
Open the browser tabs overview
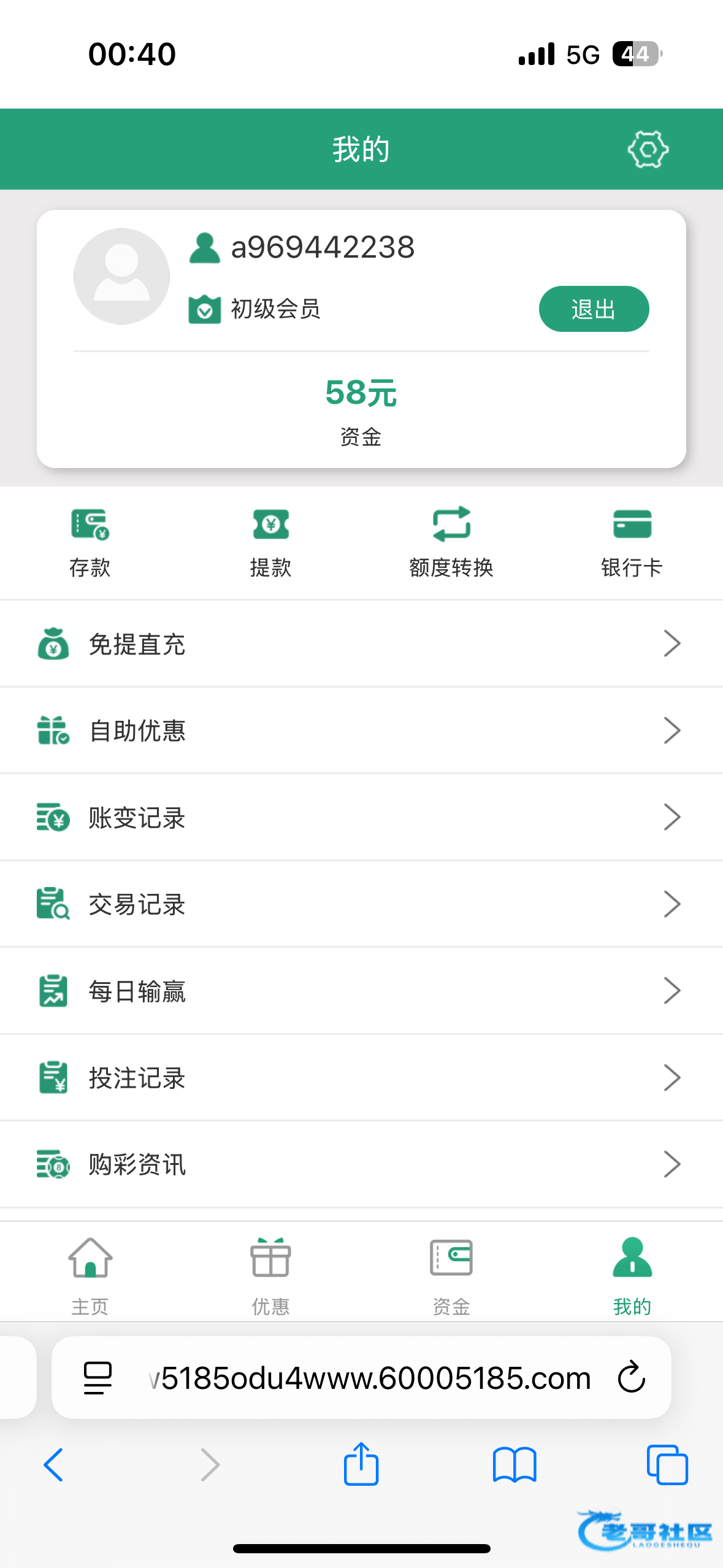pos(667,1465)
